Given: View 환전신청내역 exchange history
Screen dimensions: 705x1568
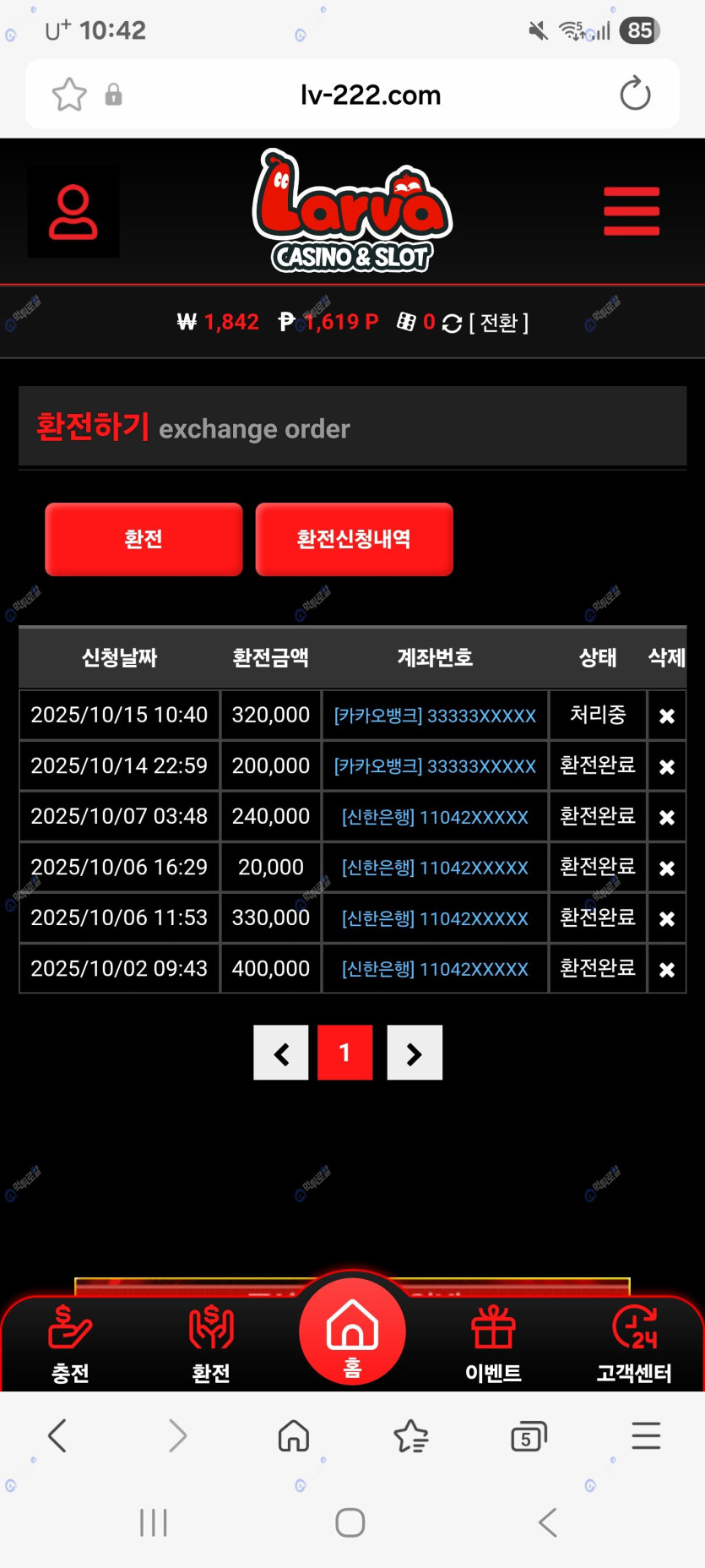Looking at the screenshot, I should pos(354,539).
